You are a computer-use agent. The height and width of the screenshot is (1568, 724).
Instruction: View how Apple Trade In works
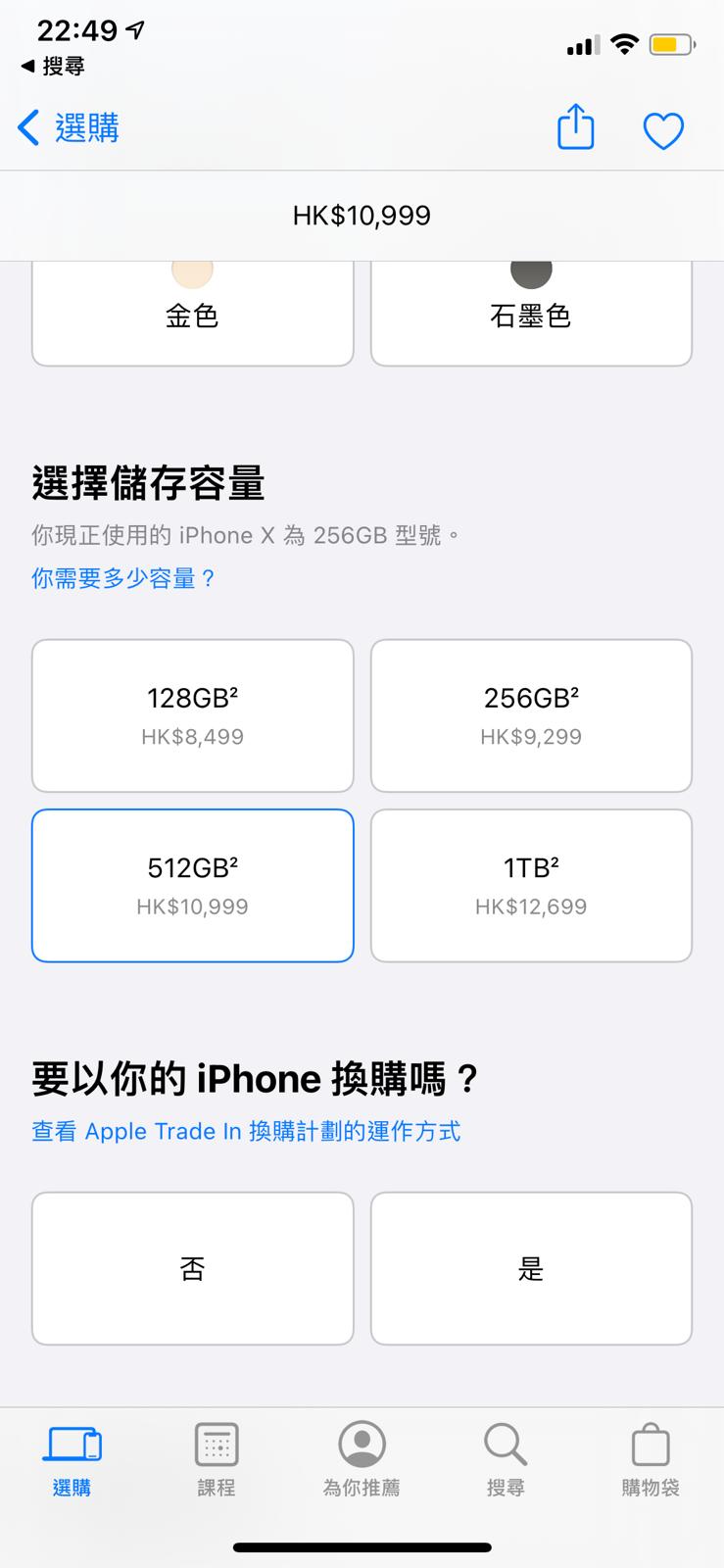coord(246,1132)
